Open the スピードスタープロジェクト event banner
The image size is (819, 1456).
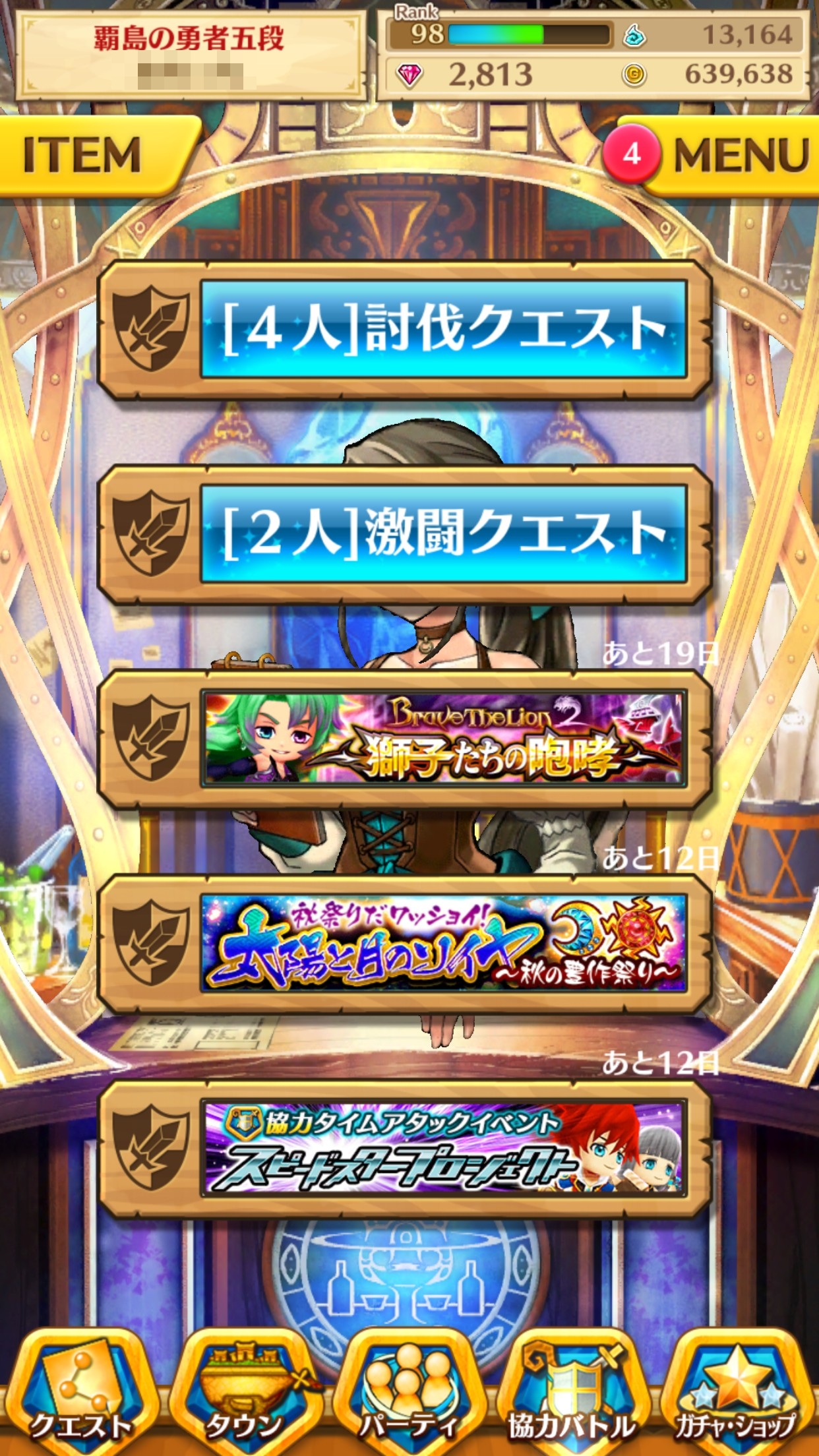click(x=405, y=1149)
